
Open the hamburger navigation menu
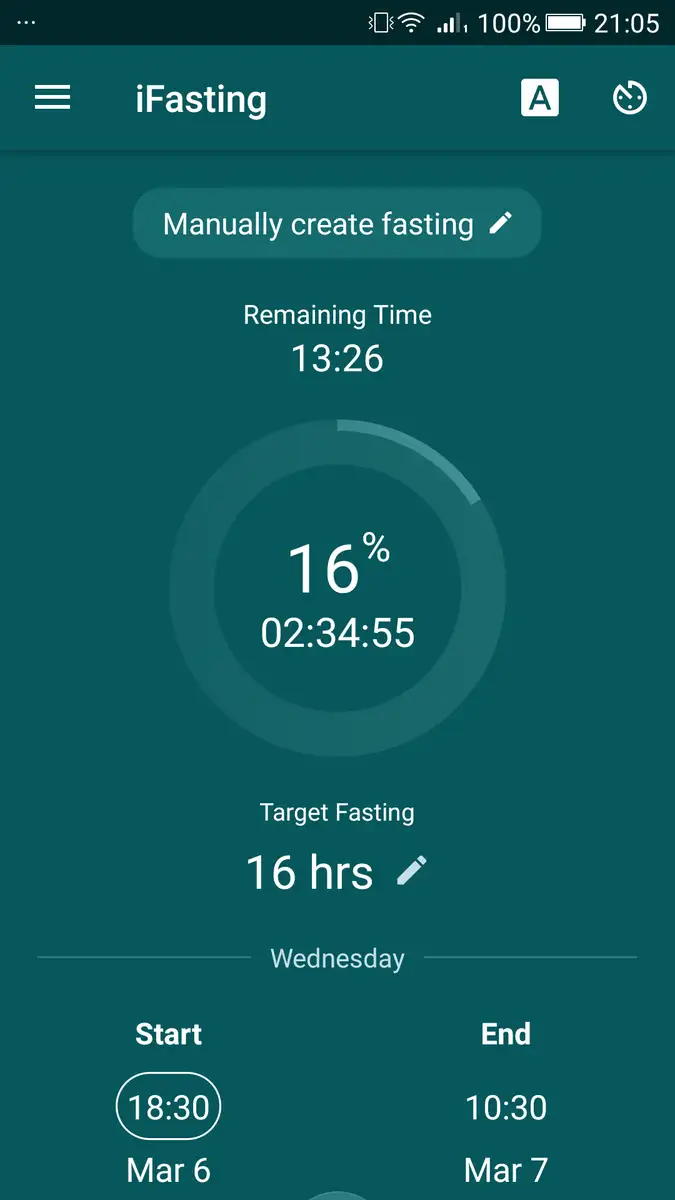53,98
